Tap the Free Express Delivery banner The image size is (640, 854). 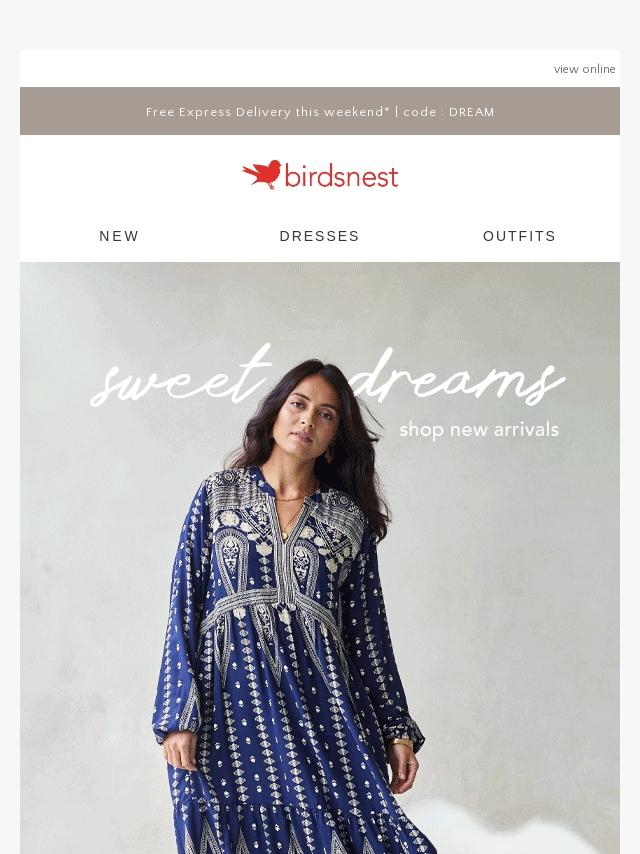[320, 112]
